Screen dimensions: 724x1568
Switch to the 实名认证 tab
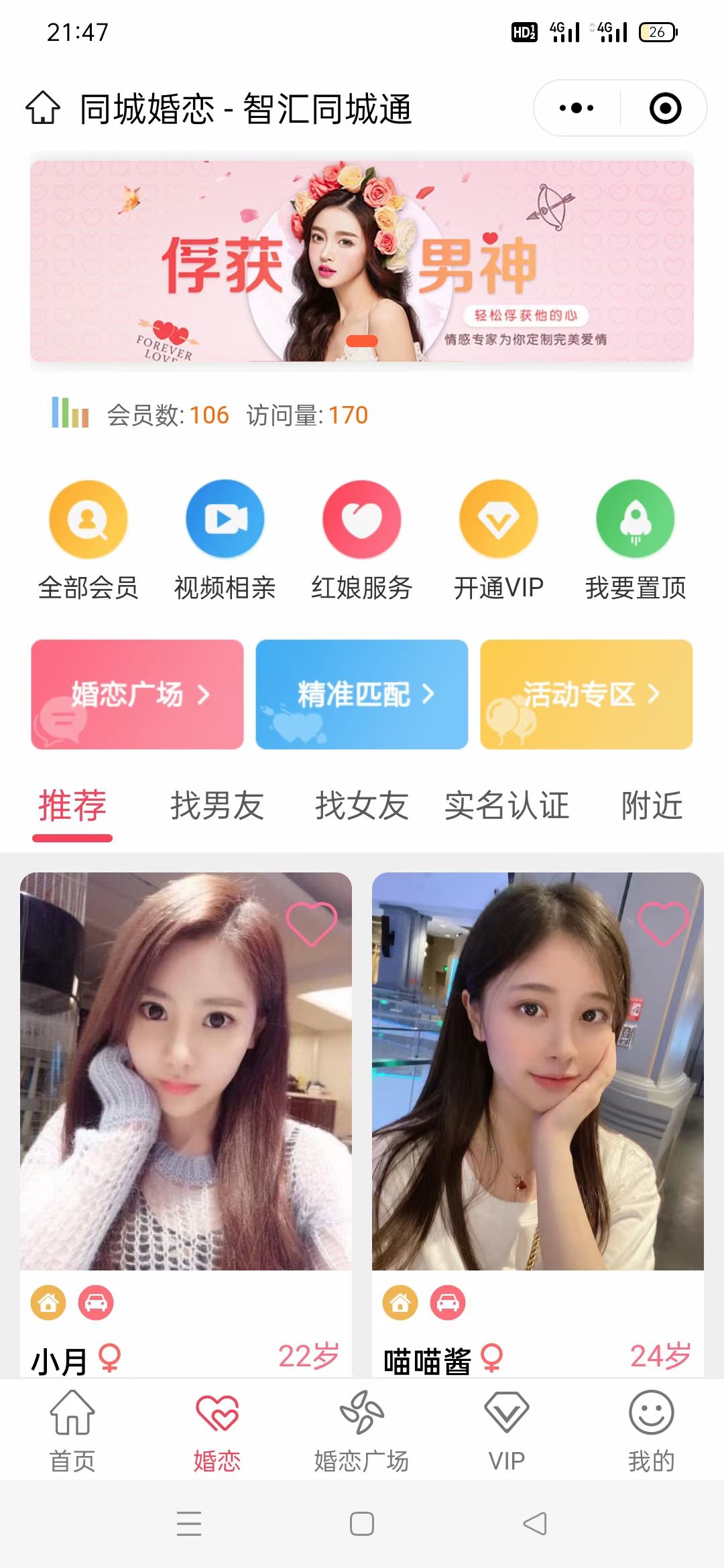pos(507,805)
